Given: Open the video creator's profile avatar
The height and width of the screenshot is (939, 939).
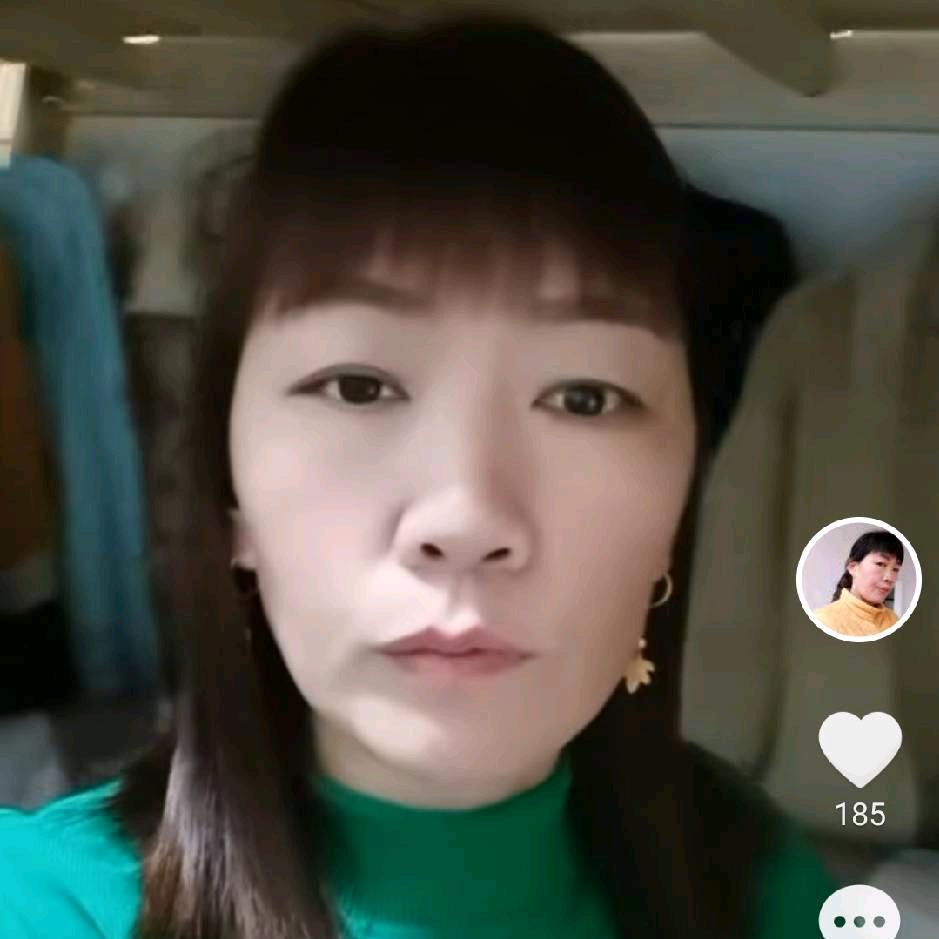Looking at the screenshot, I should pos(858,579).
